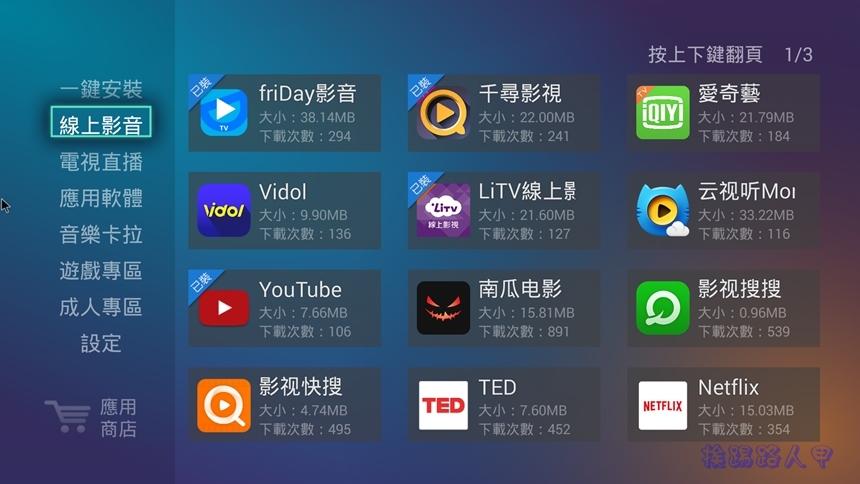The image size is (860, 484).
Task: Open the friDay影音 app card
Action: [284, 112]
